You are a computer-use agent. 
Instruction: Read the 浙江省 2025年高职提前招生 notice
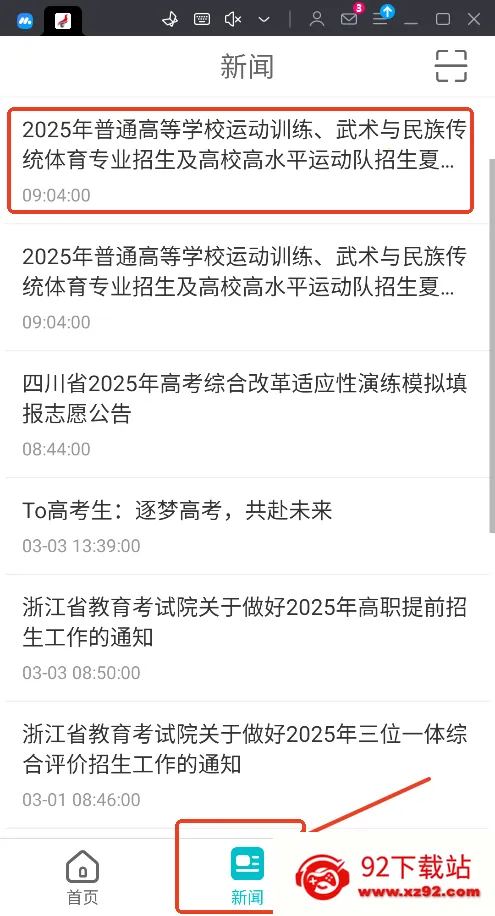tap(245, 638)
